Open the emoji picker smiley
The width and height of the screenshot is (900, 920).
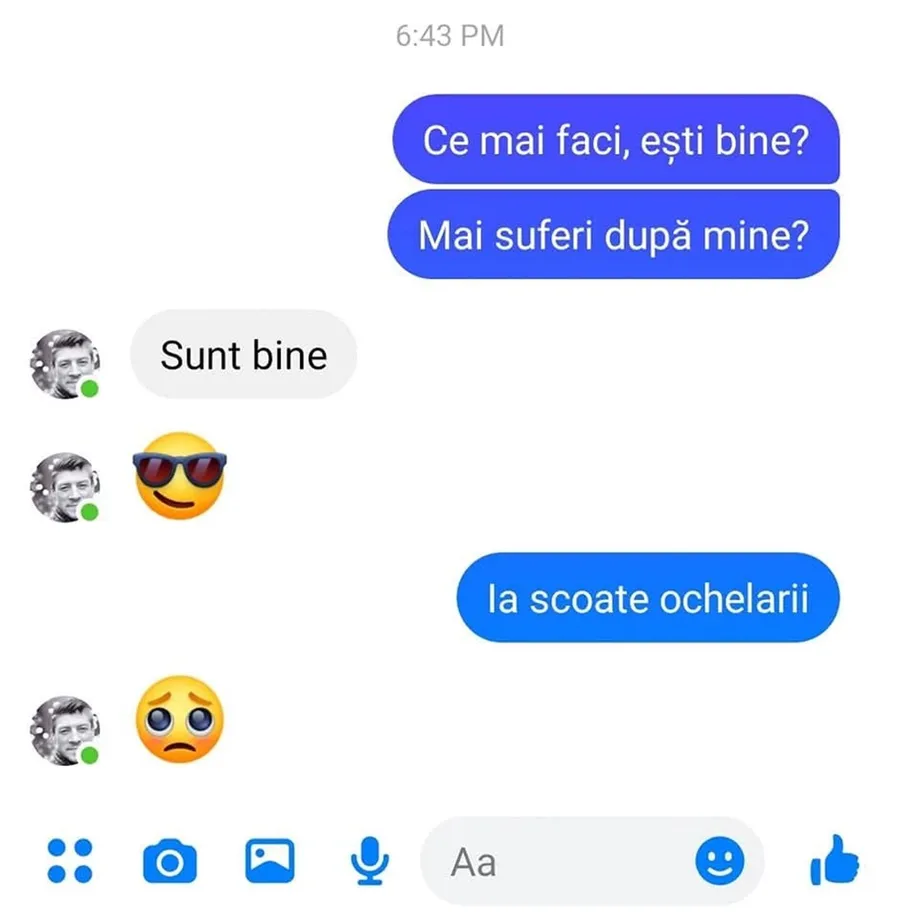click(x=720, y=861)
